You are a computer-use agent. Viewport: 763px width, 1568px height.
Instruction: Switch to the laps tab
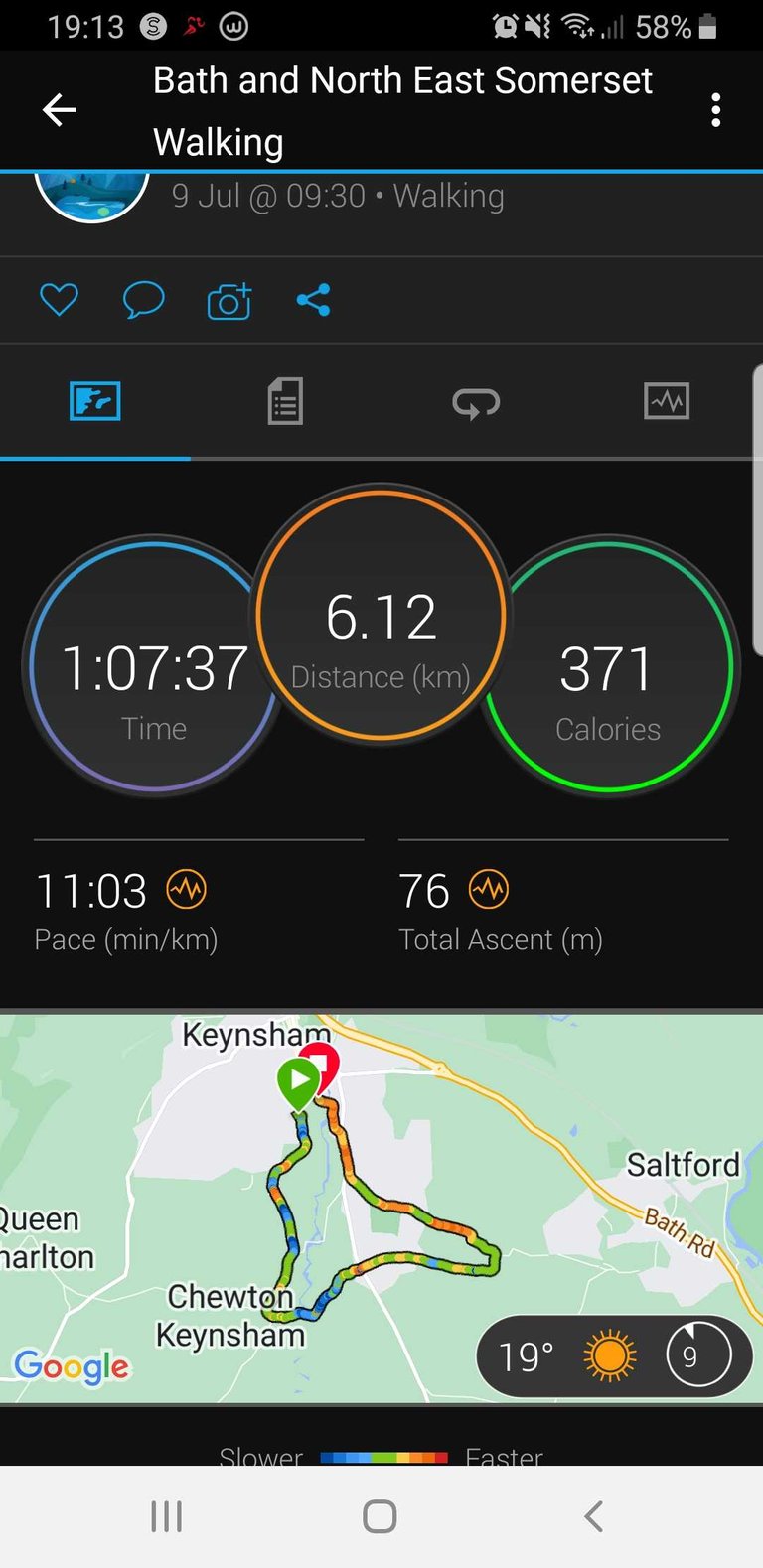pyautogui.click(x=476, y=402)
